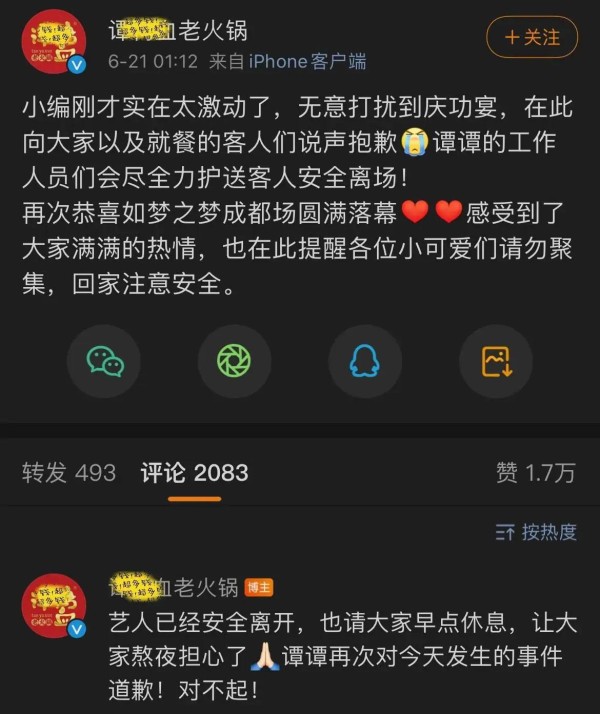Share post to QQ
600x714 pixels.
365,361
